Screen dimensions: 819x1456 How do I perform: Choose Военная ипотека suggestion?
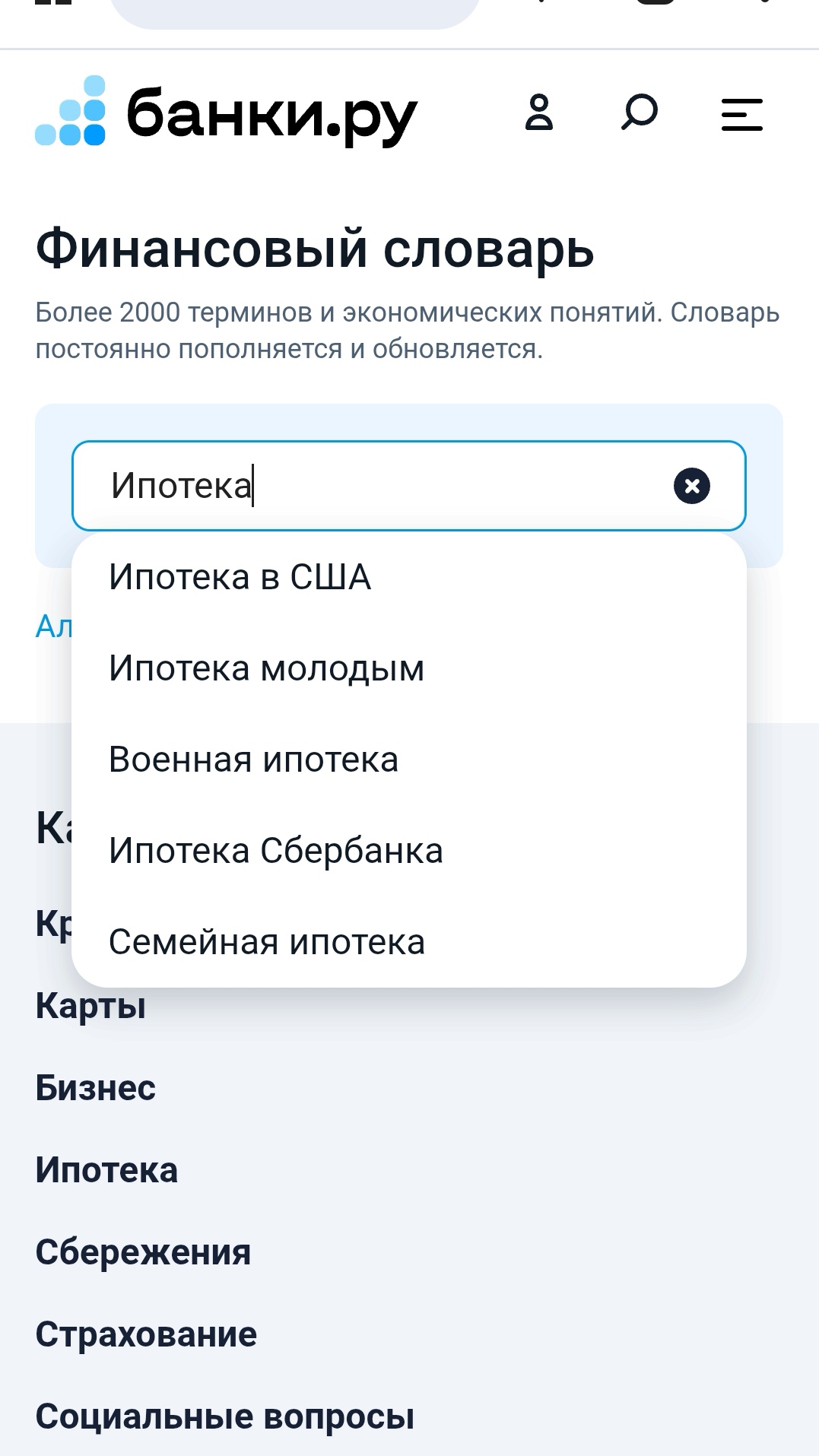coord(253,760)
